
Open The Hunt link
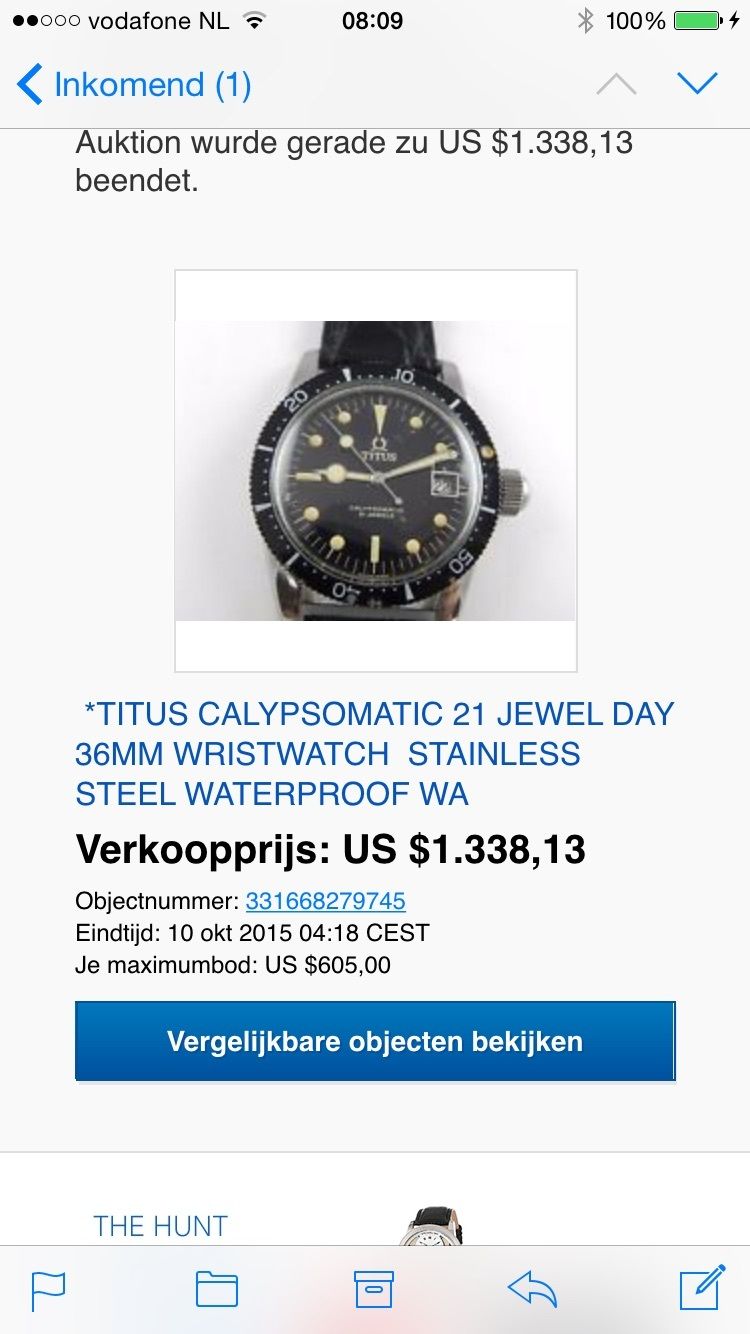tap(161, 1226)
